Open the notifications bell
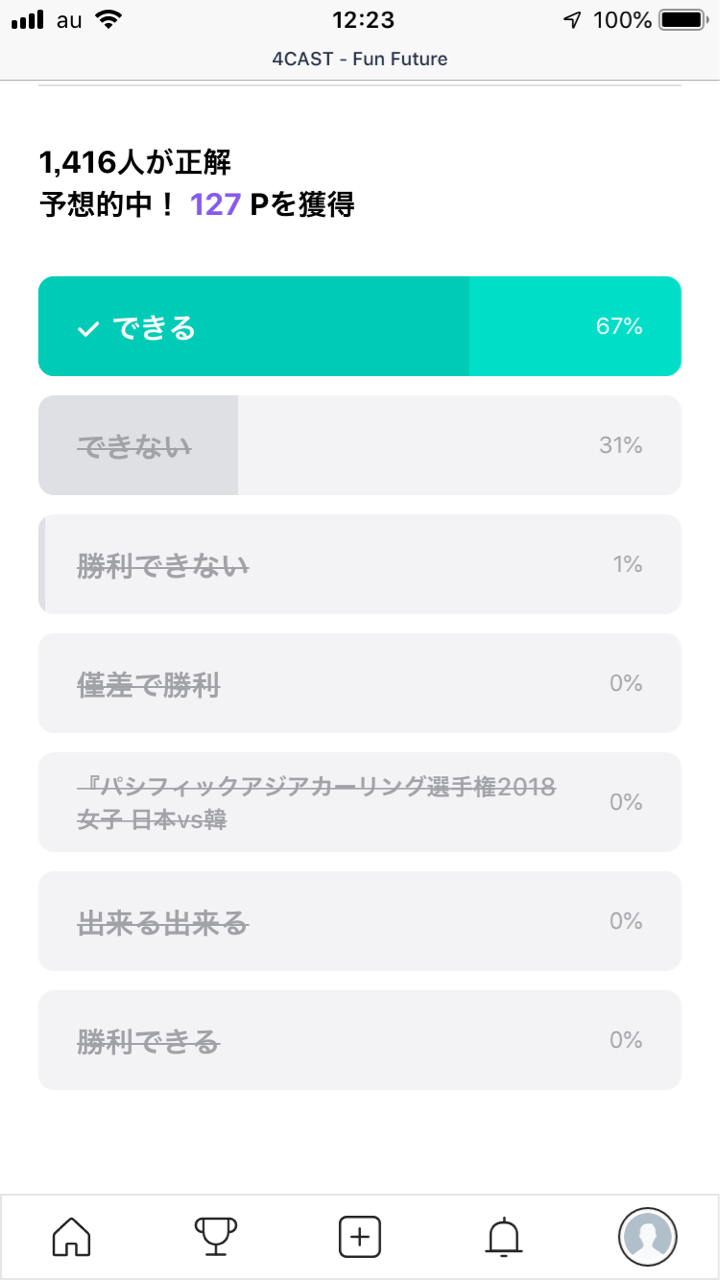The image size is (720, 1280). [504, 1237]
